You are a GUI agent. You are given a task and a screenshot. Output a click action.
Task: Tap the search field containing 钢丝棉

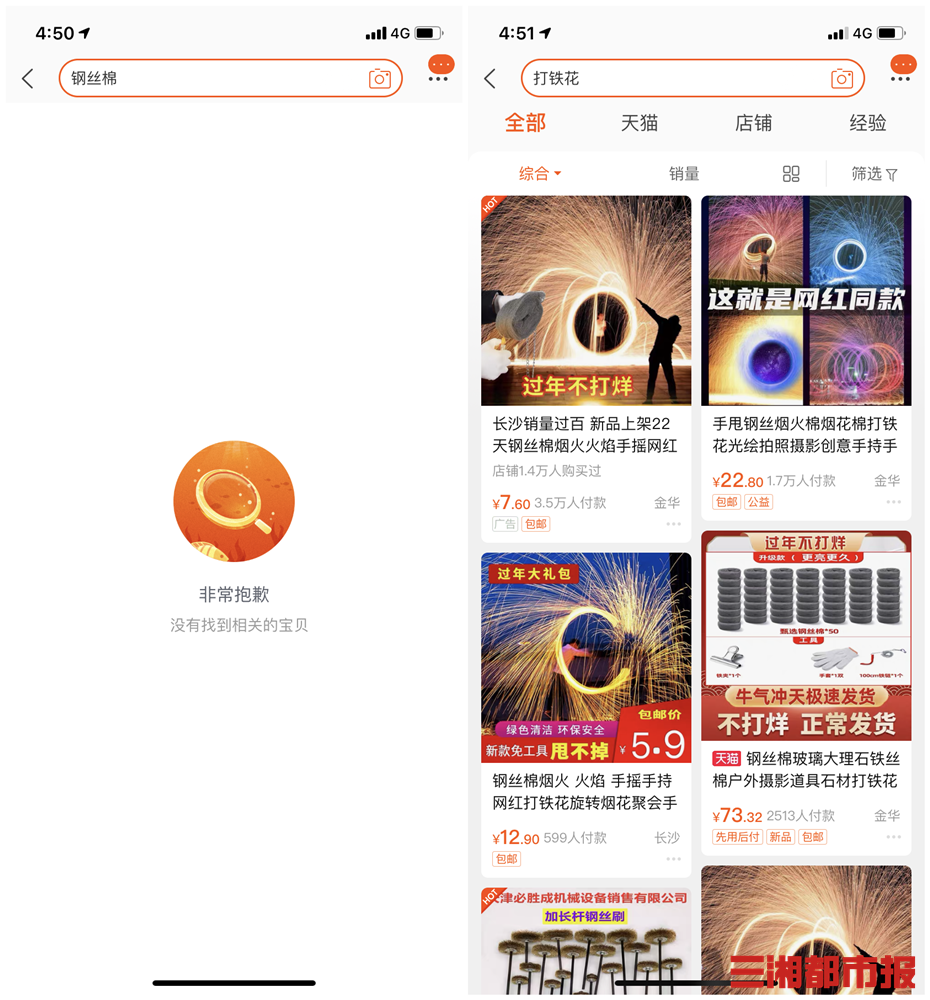tap(210, 78)
